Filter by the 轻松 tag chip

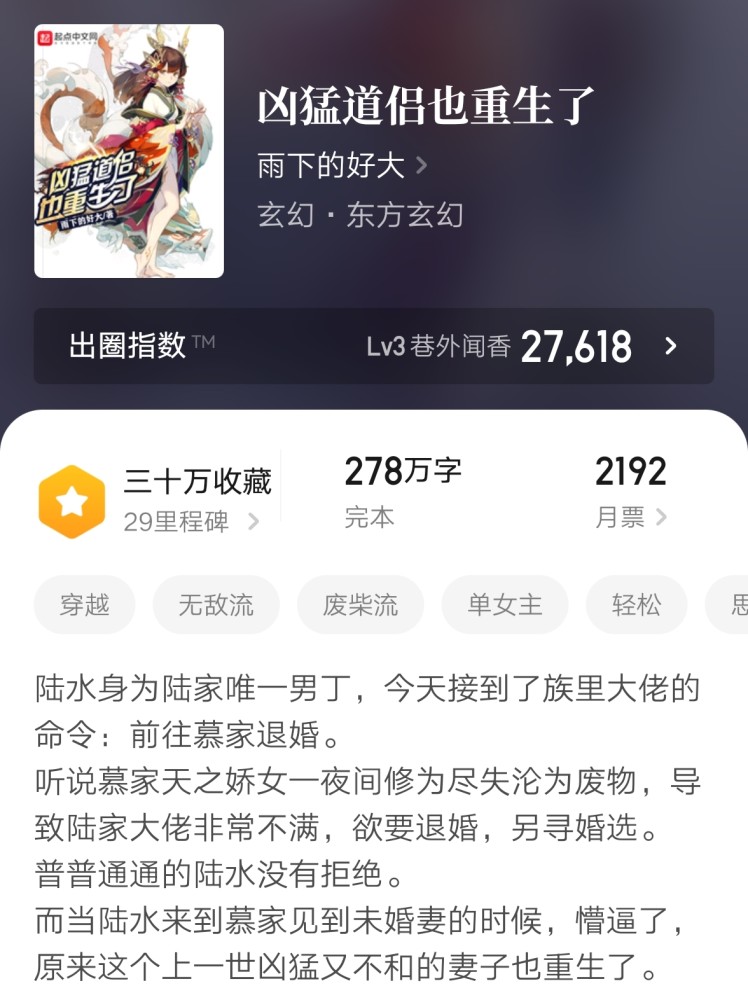point(636,605)
